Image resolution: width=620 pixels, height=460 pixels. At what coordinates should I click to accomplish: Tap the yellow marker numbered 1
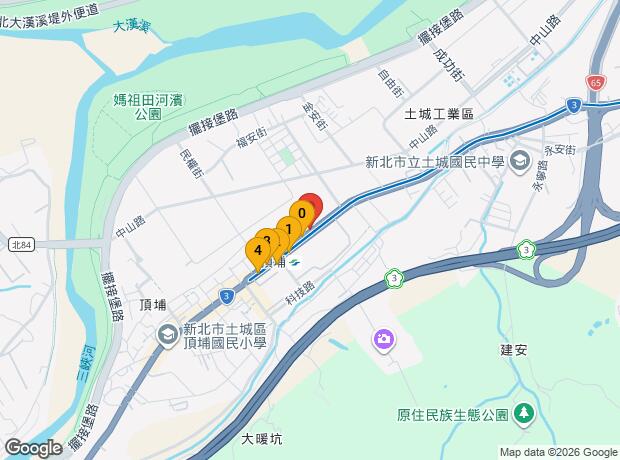click(289, 230)
